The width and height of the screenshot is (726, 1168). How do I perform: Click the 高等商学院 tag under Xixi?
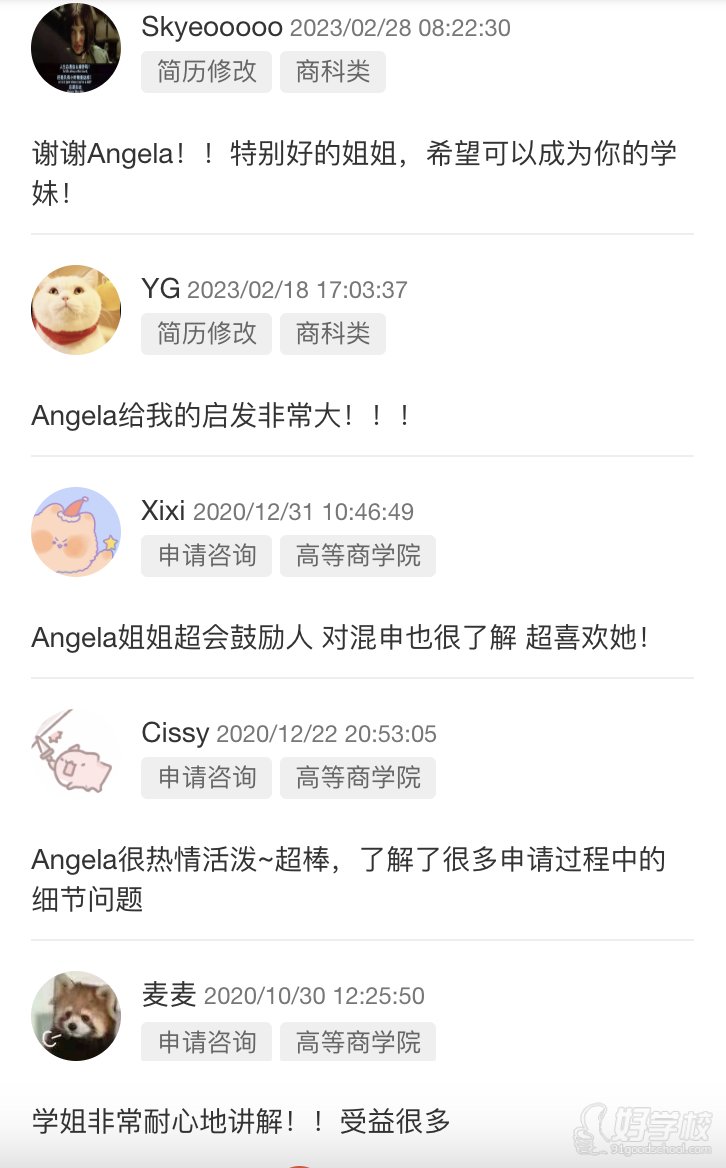358,556
